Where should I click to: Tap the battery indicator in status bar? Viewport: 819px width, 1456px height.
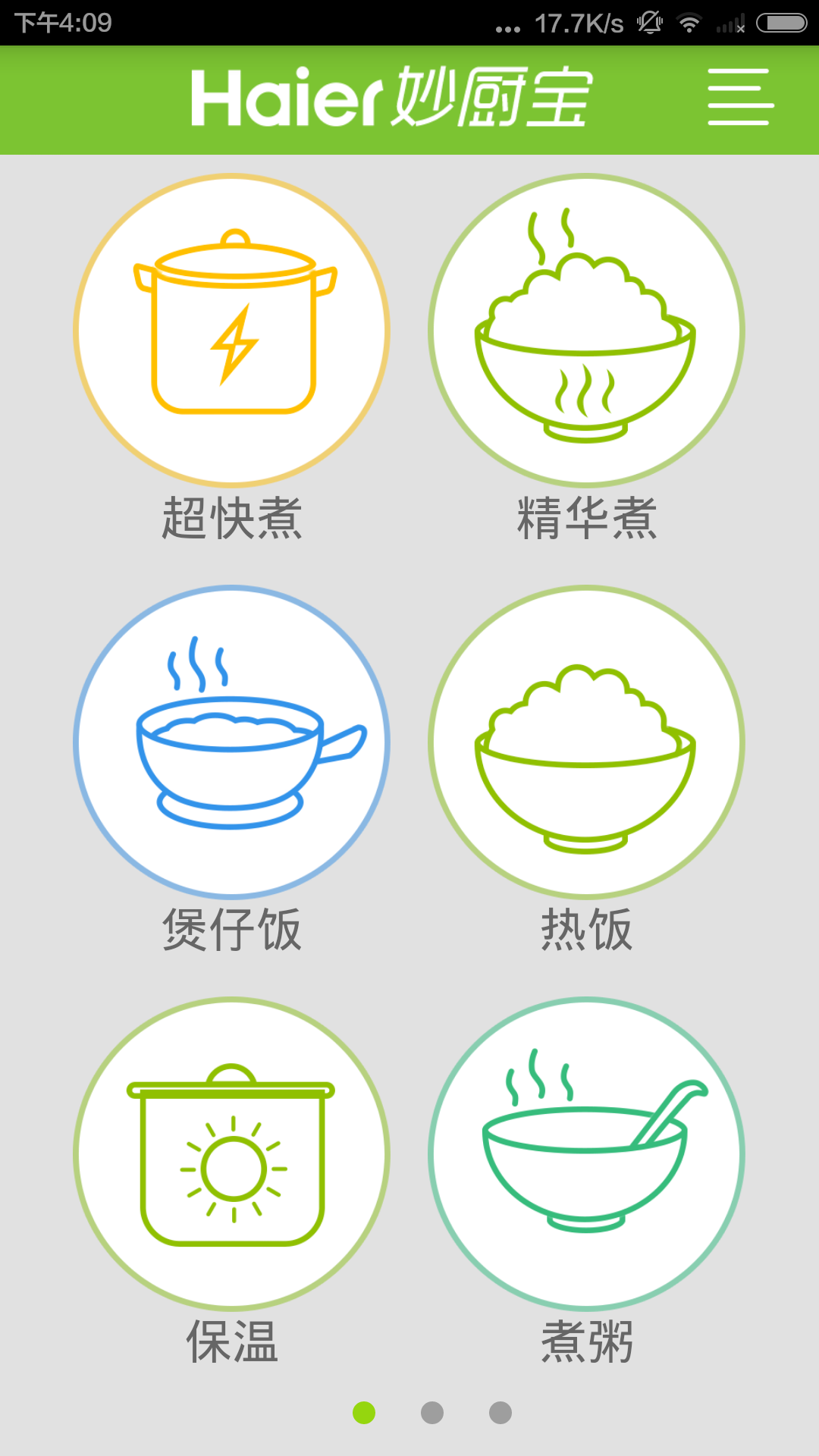click(x=780, y=22)
